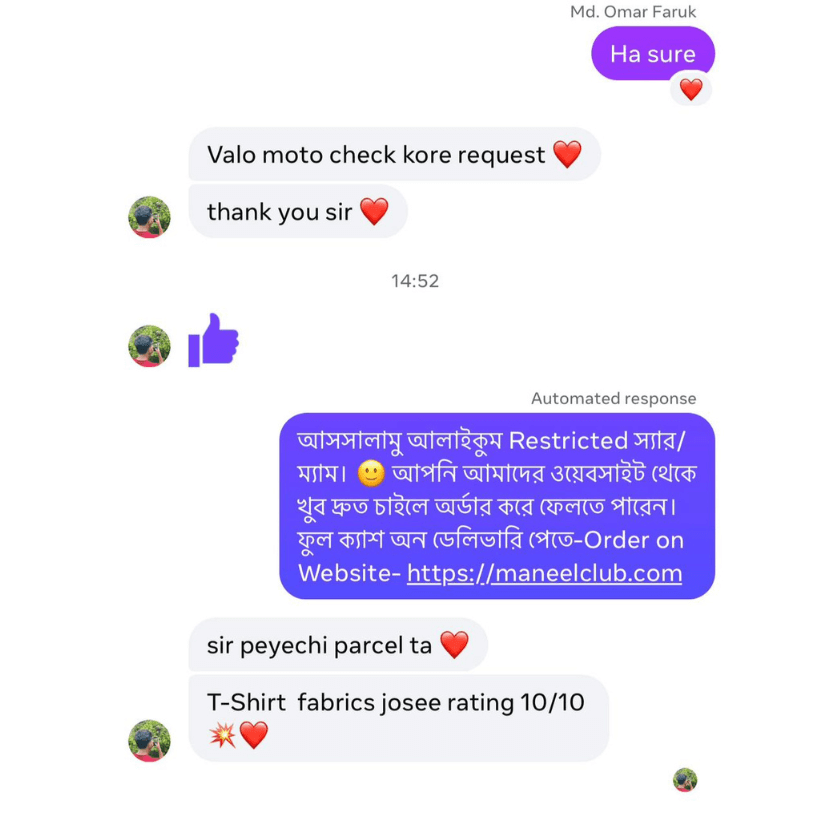
Task: Tap sender's avatar next to T-Shirt rating message
Action: pyautogui.click(x=149, y=741)
